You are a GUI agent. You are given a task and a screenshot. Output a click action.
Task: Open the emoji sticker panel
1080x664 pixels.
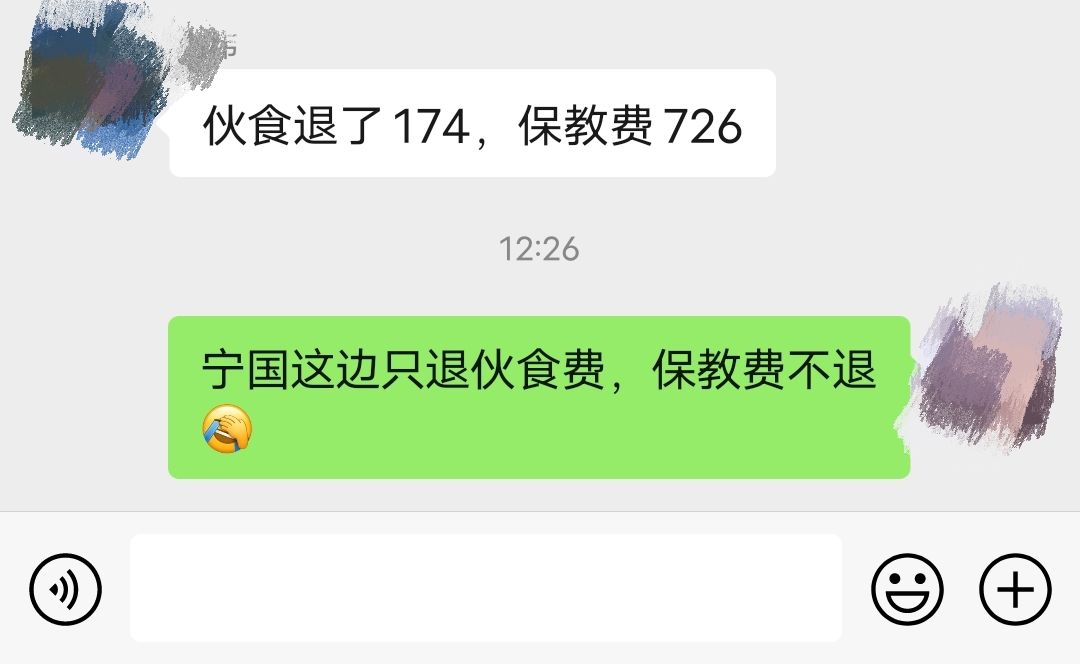(907, 589)
